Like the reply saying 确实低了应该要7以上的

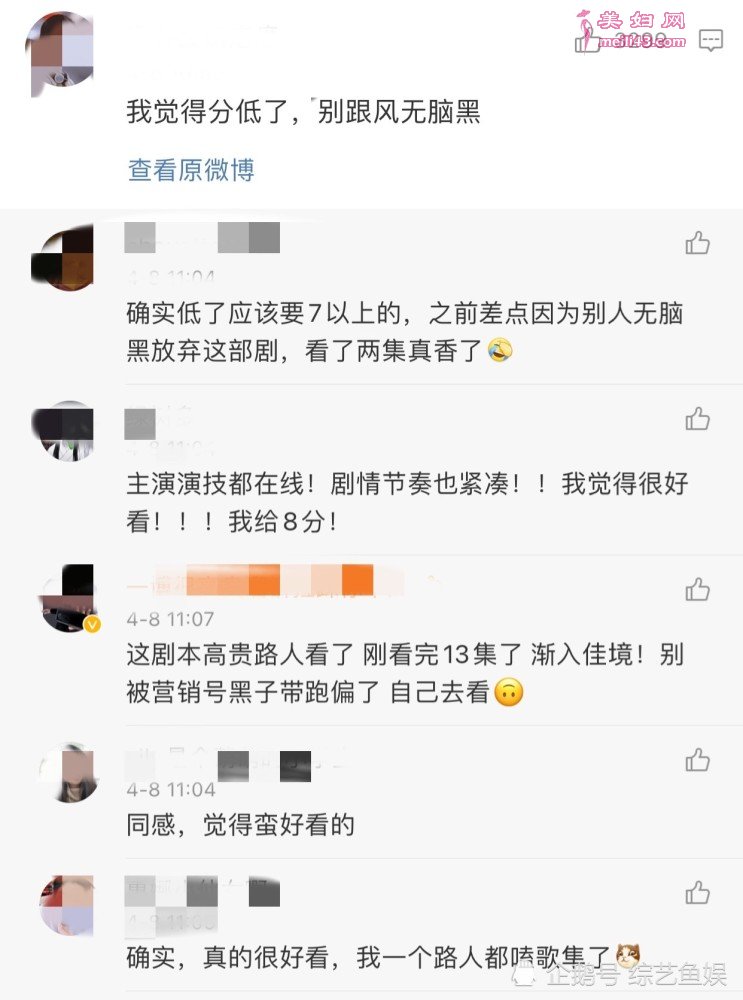coord(697,243)
